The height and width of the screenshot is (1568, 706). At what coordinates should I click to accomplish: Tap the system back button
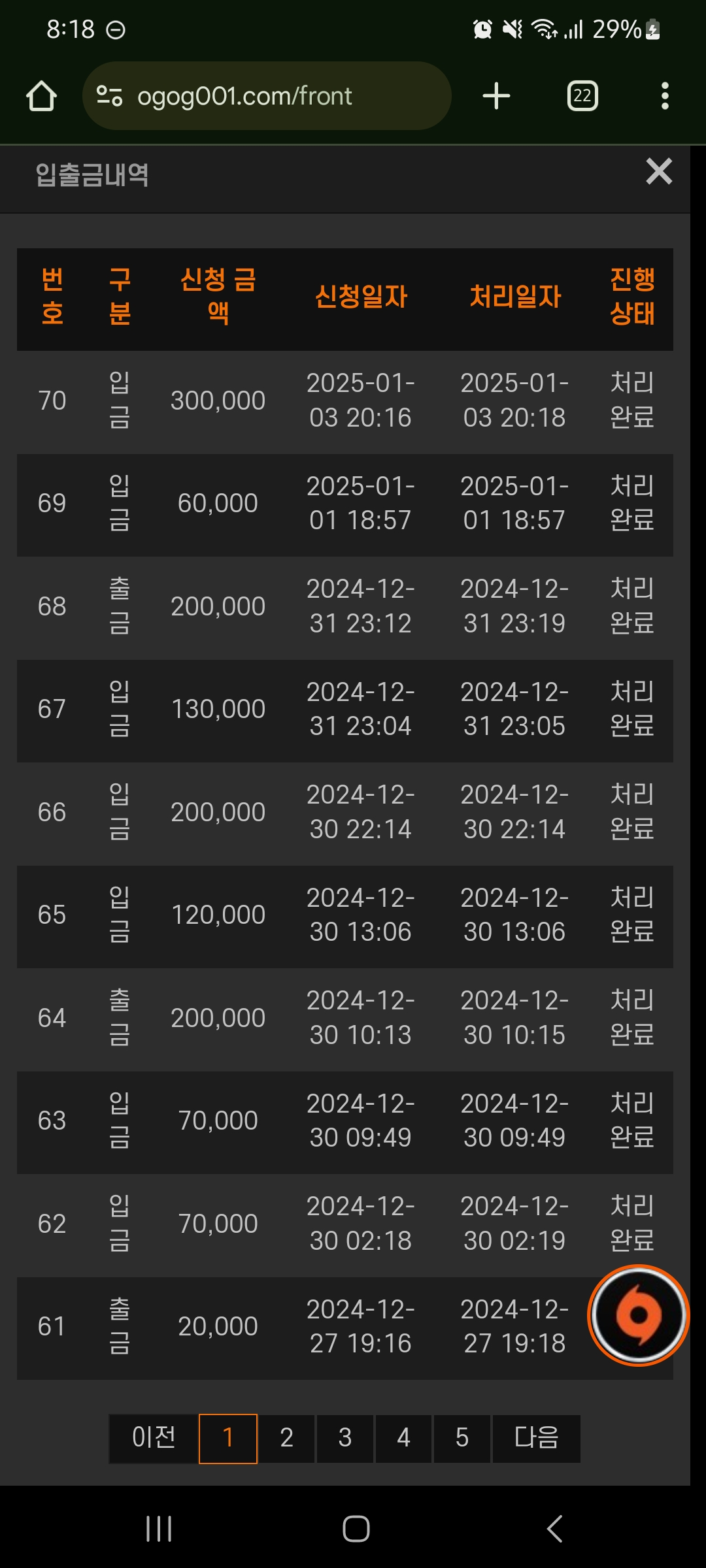pos(554,1529)
